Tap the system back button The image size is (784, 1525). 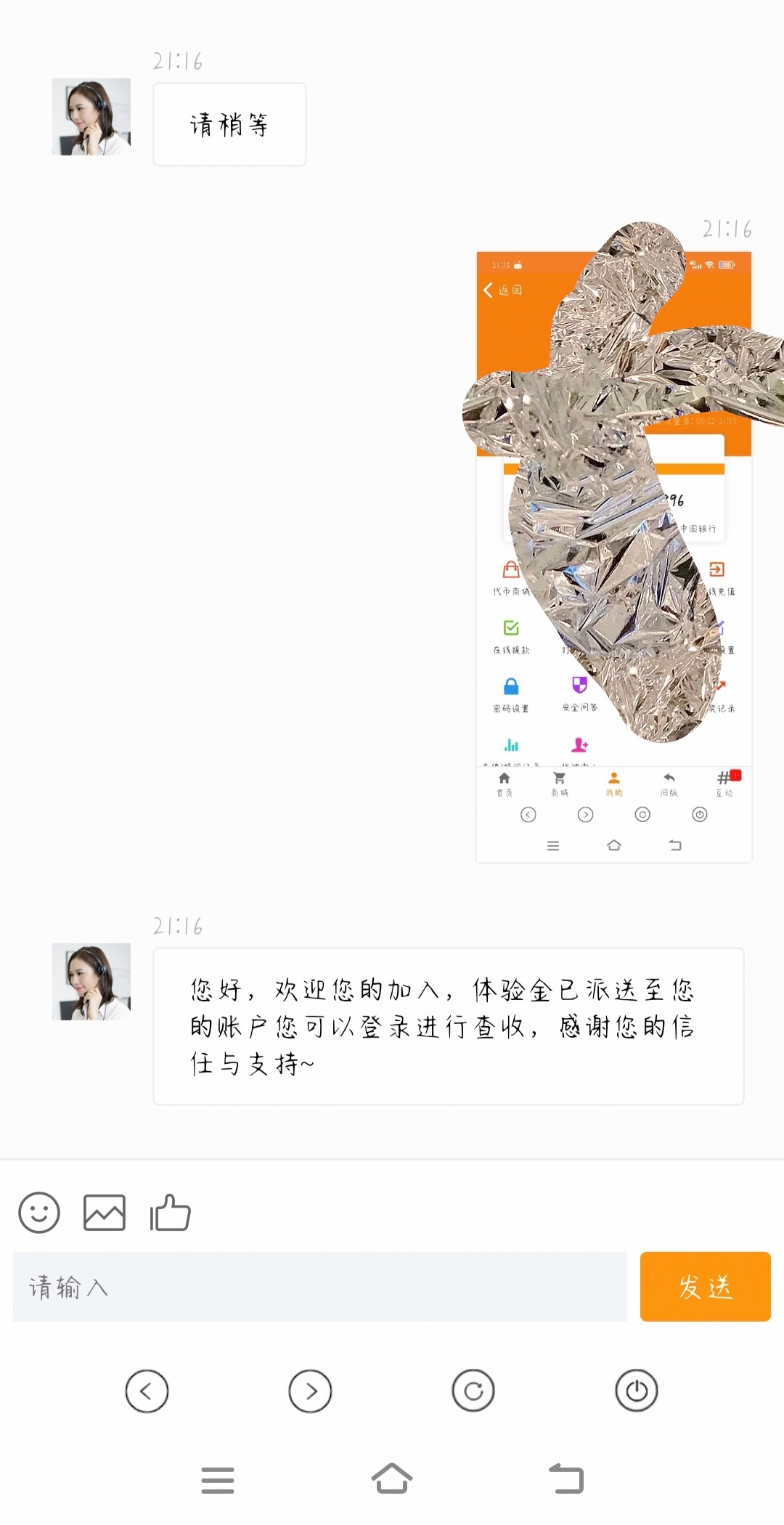(x=566, y=1479)
